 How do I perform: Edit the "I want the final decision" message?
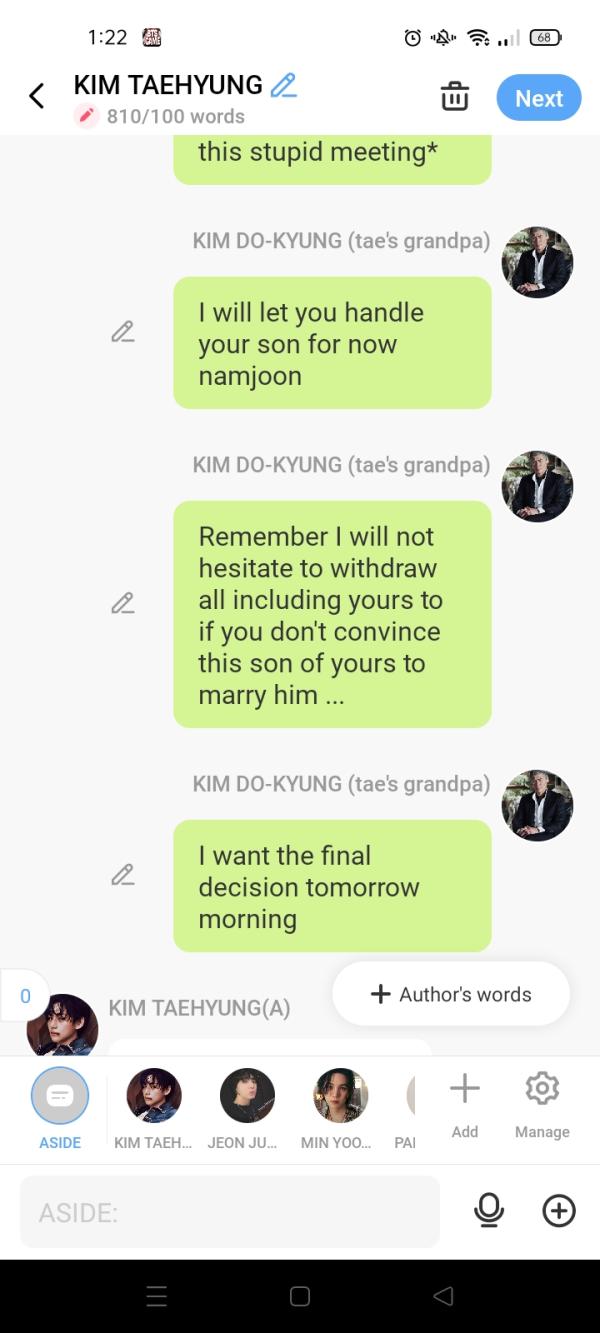tap(123, 875)
